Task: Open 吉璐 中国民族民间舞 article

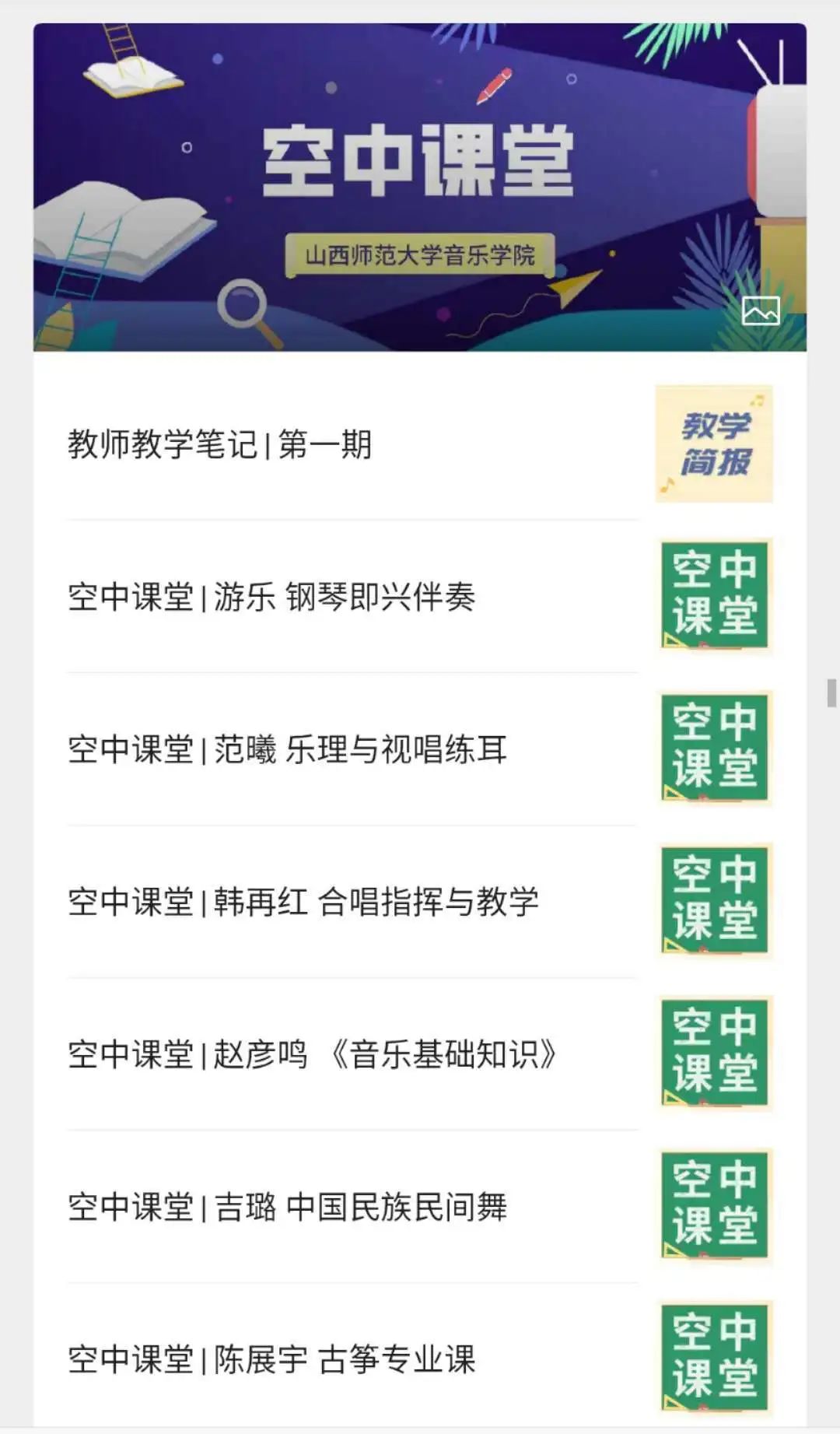Action: (x=287, y=1207)
